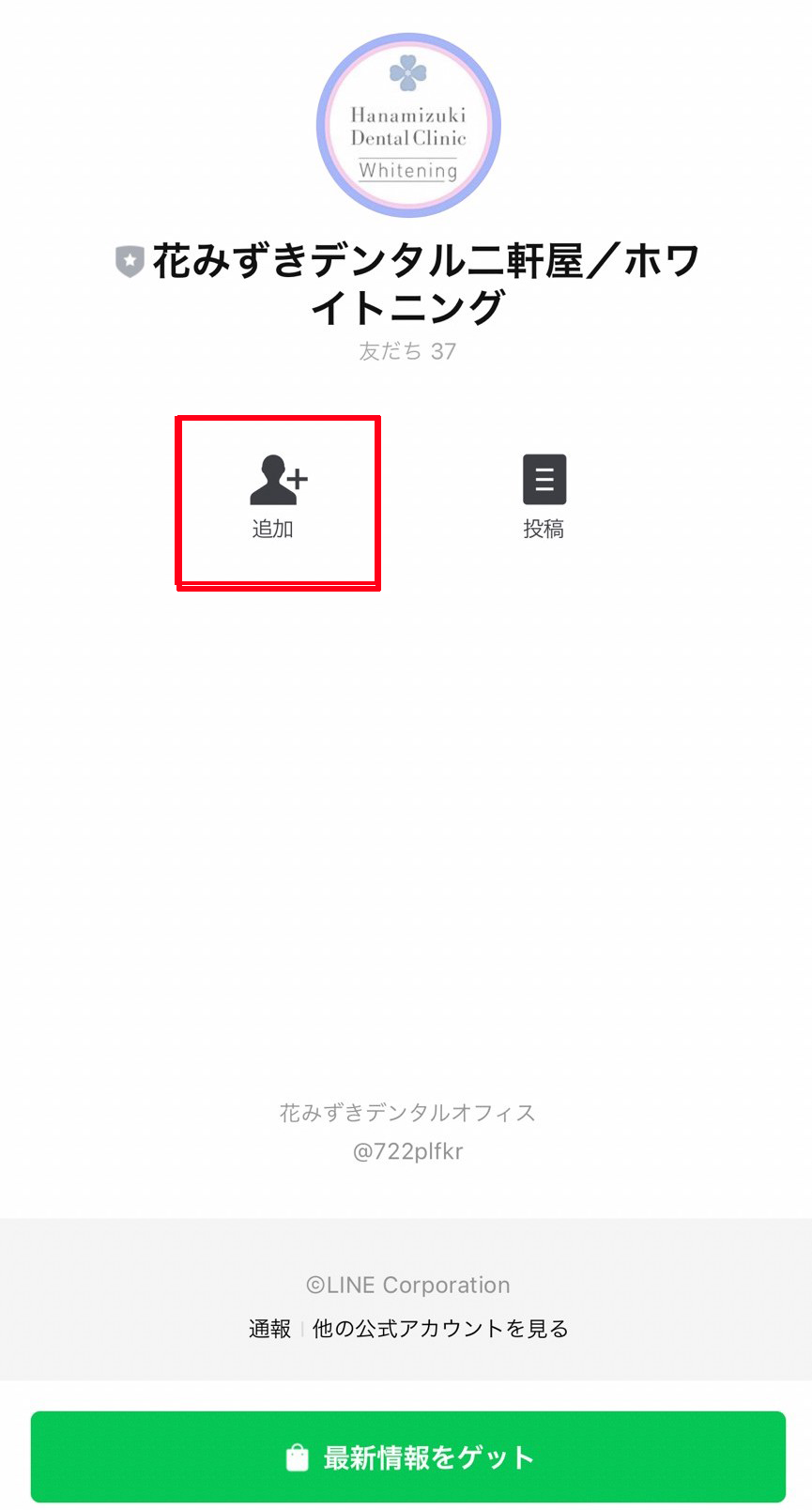Open 他の公式アカウントを見る link
This screenshot has width=812, height=1510.
440,1329
